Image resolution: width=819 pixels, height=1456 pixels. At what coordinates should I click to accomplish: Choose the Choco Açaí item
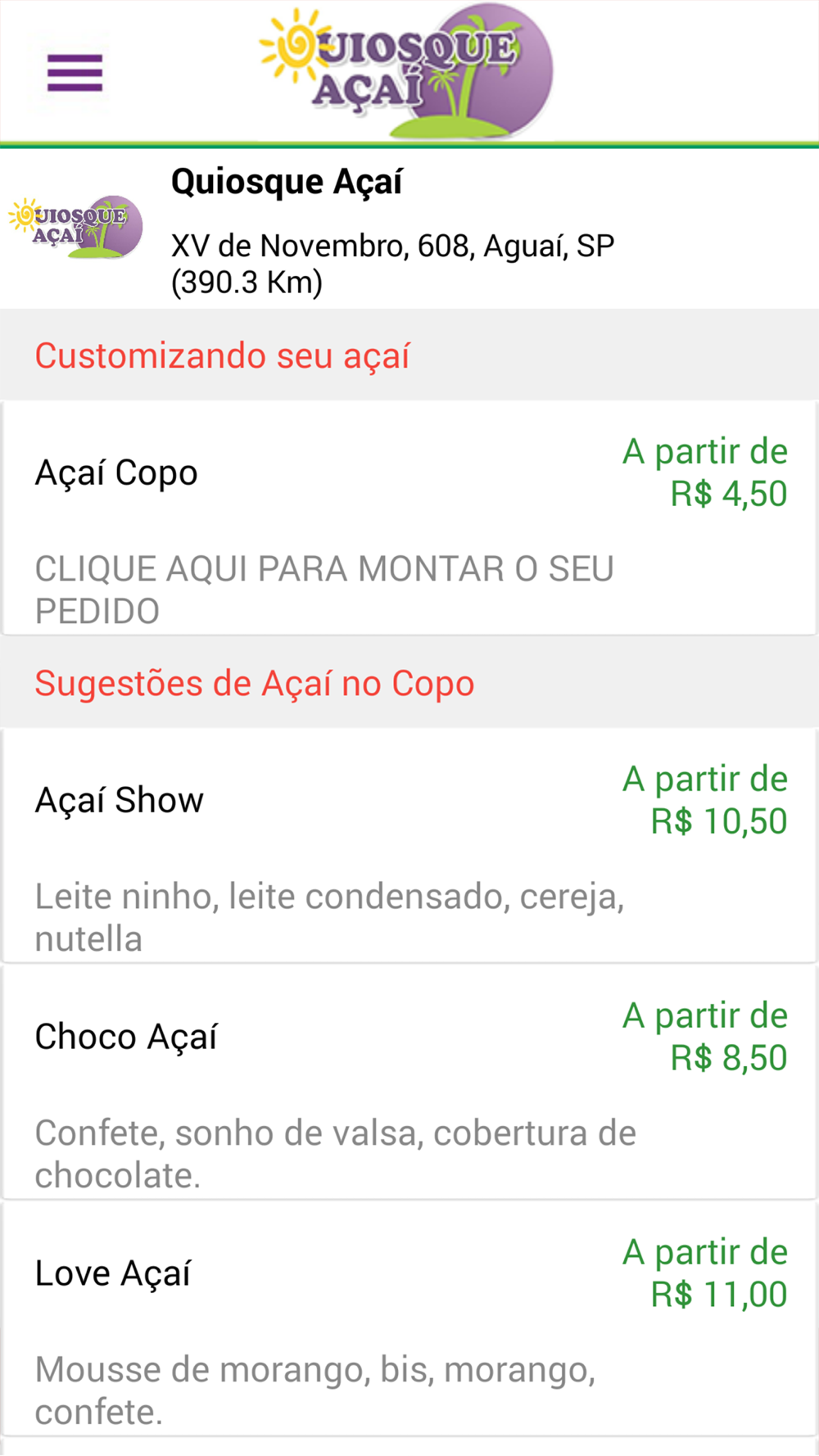[x=409, y=1083]
